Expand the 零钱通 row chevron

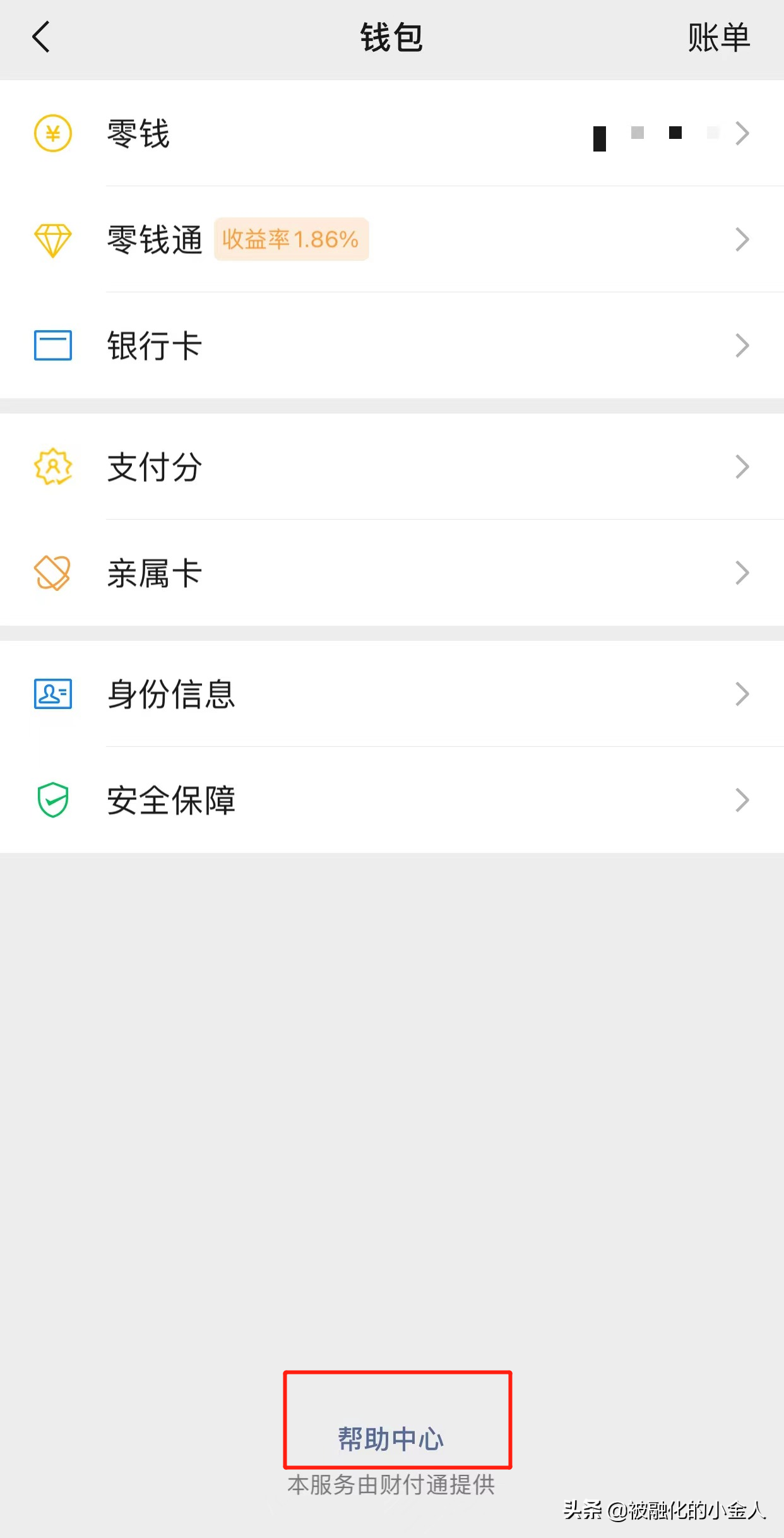pos(743,240)
